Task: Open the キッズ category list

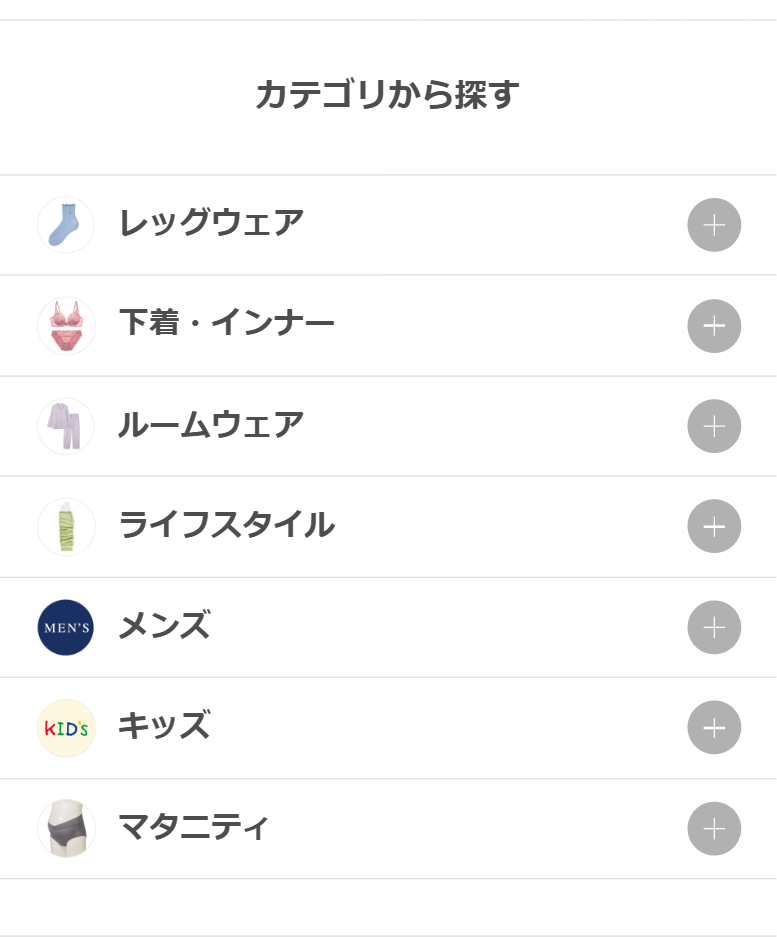Action: pos(713,727)
